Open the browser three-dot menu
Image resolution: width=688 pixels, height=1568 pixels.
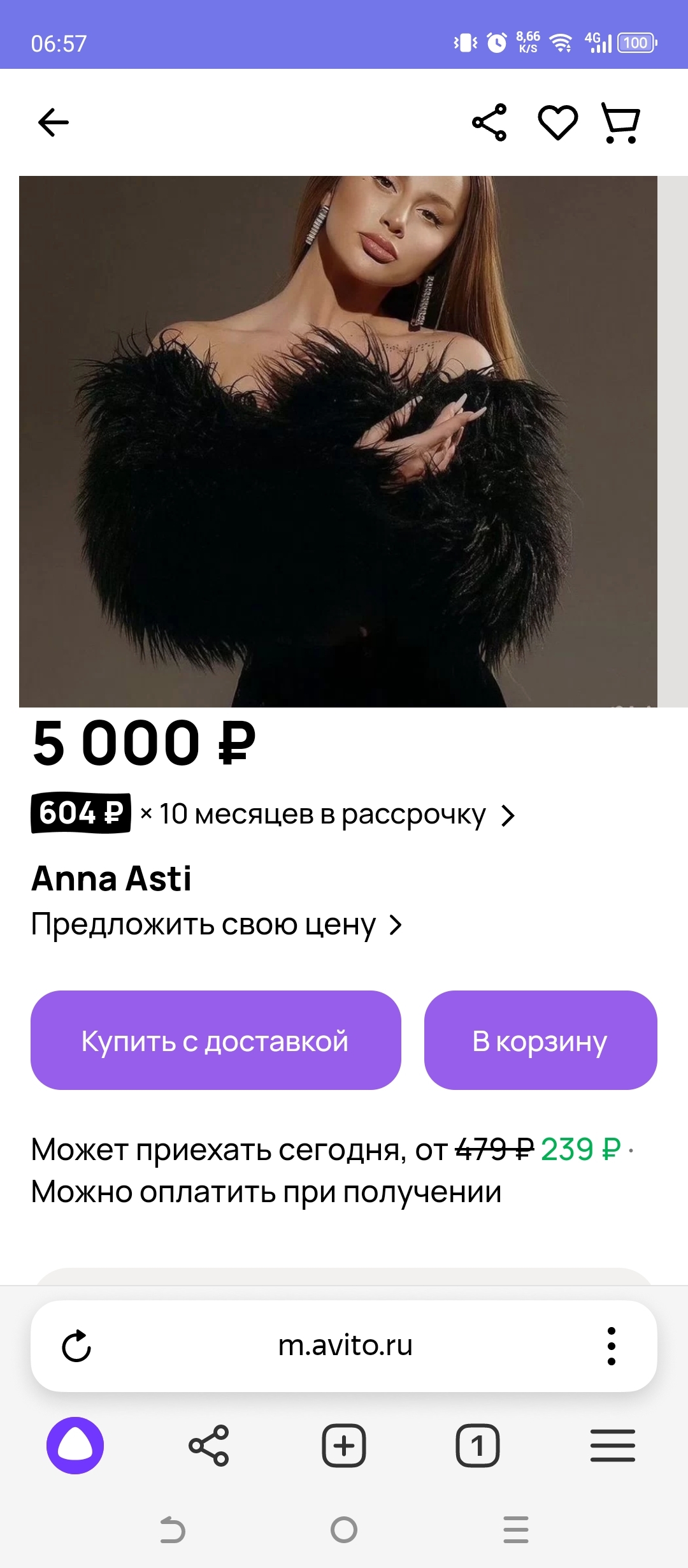(612, 1346)
